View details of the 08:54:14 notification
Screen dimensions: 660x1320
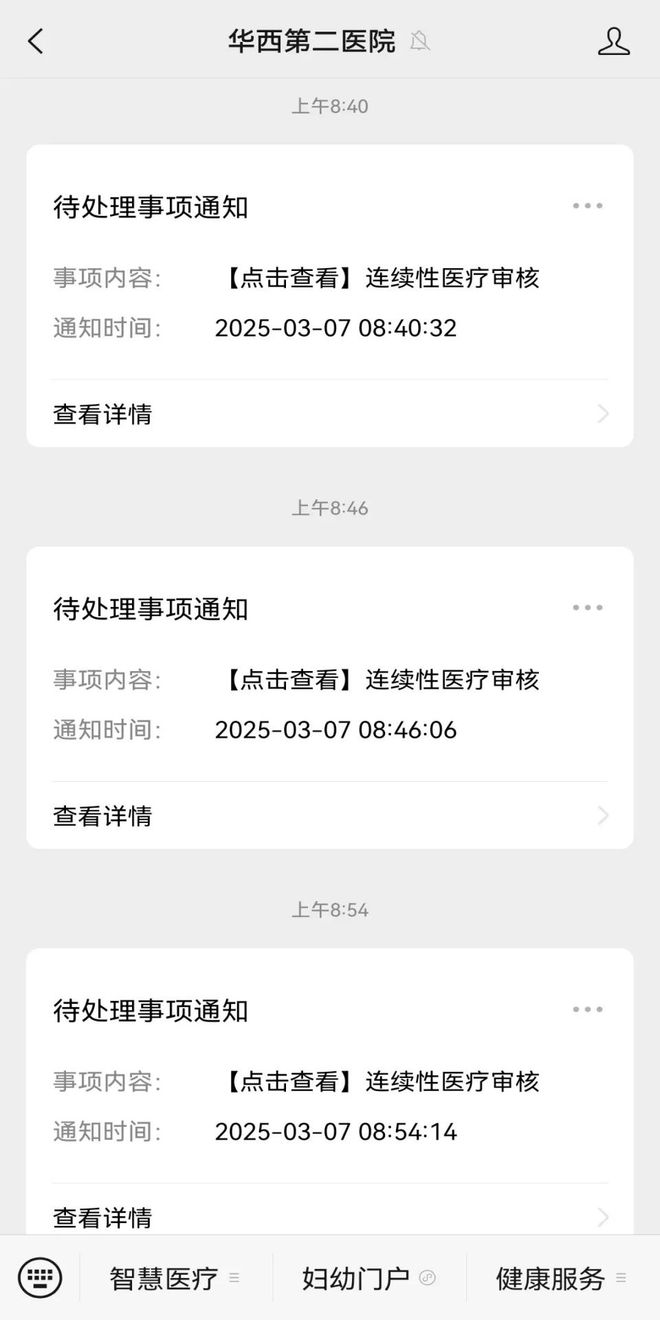330,1211
